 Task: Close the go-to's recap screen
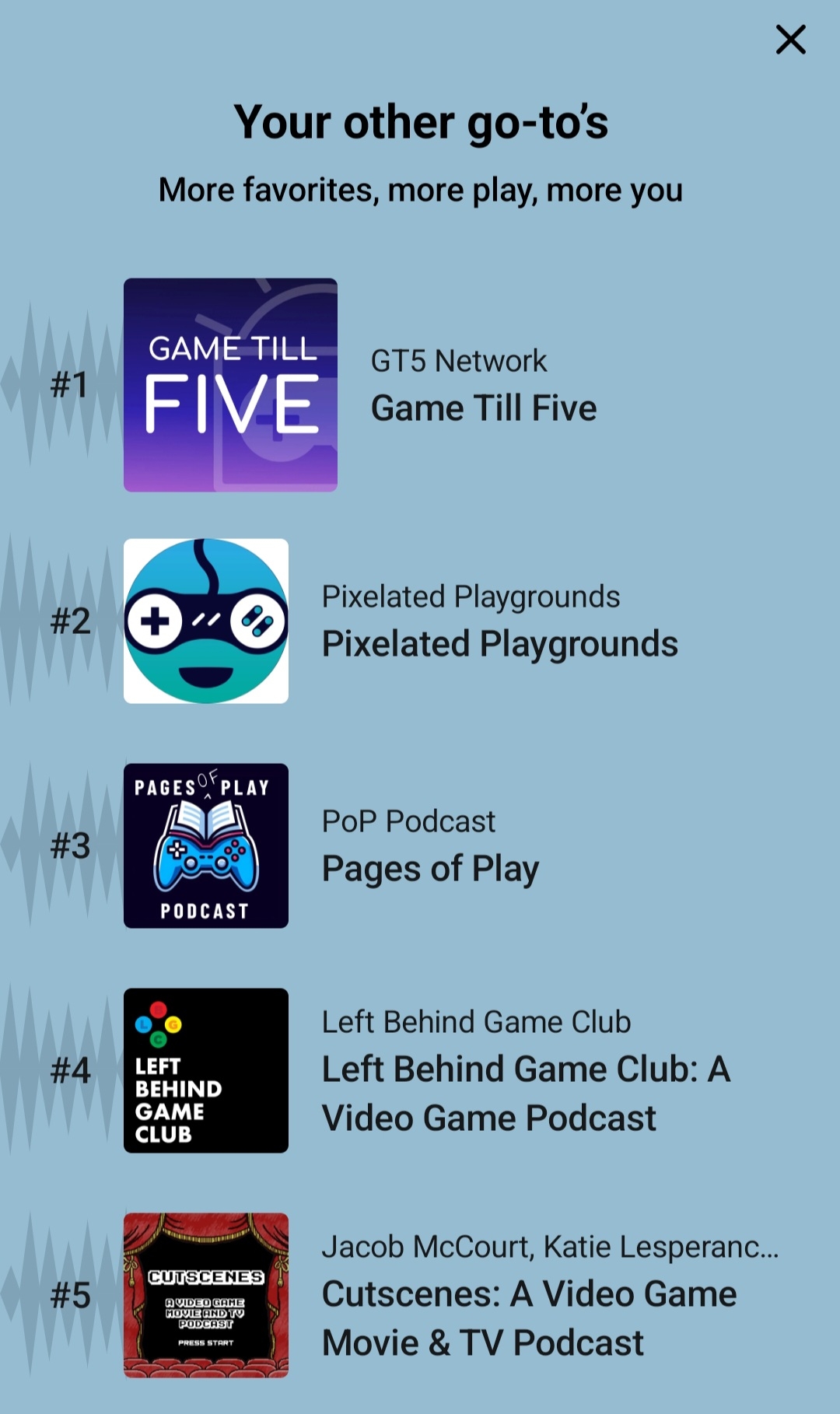click(790, 40)
